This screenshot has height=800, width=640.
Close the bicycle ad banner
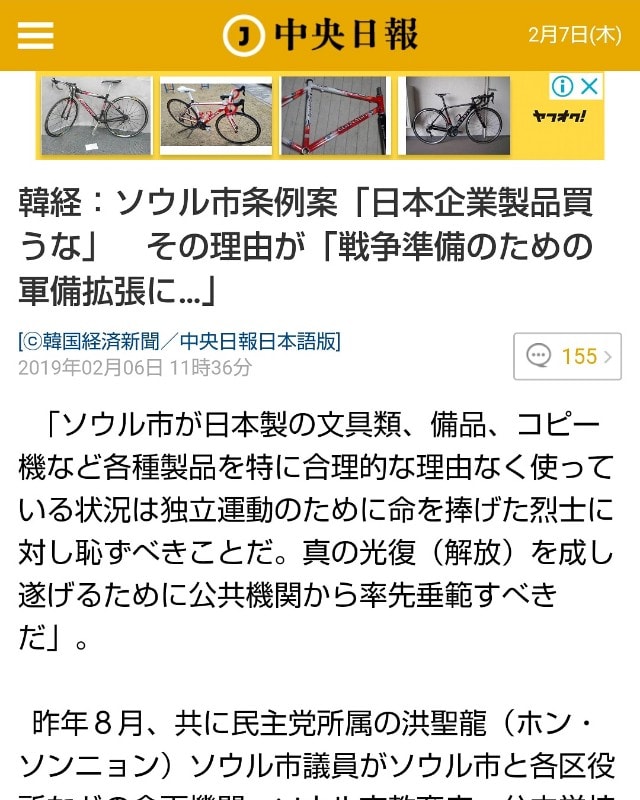590,86
